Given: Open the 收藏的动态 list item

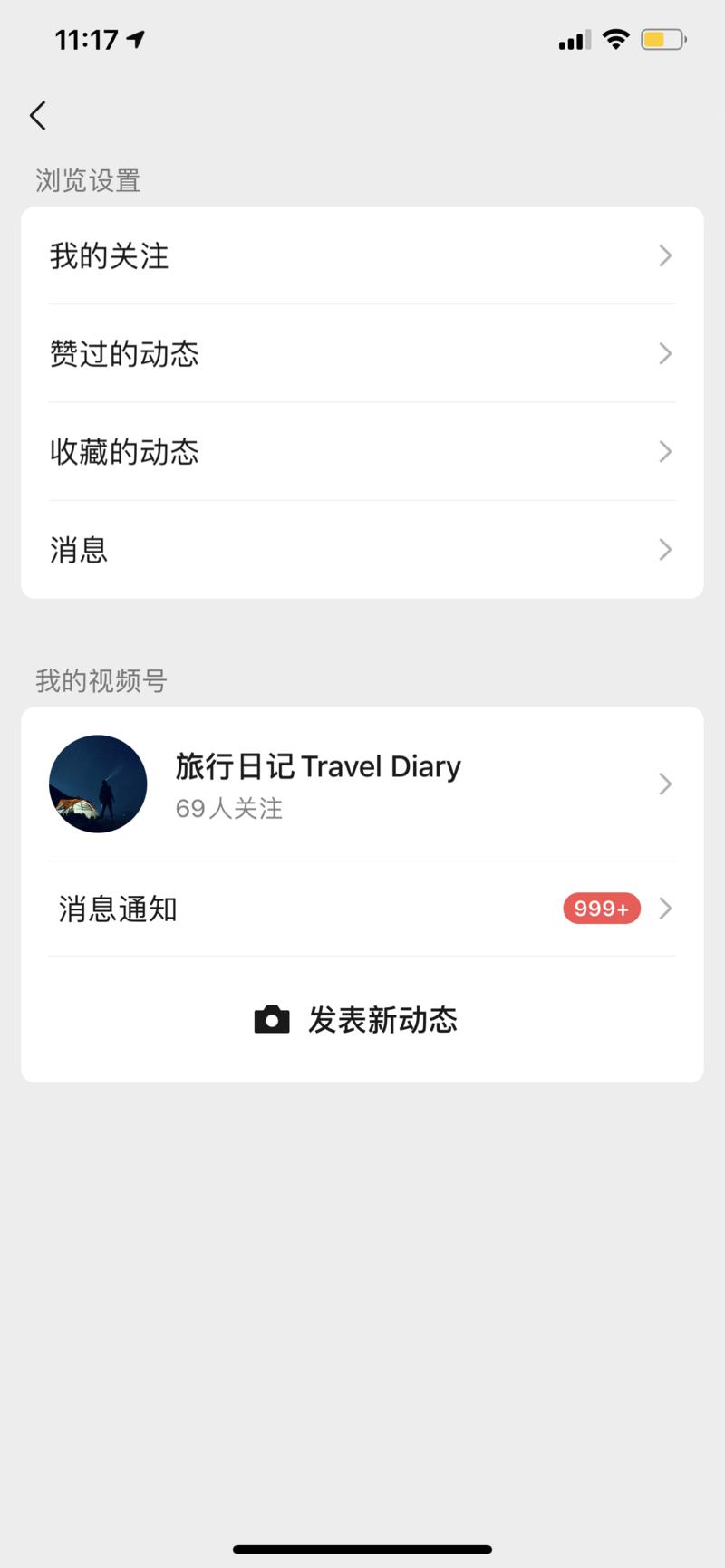Looking at the screenshot, I should click(362, 452).
